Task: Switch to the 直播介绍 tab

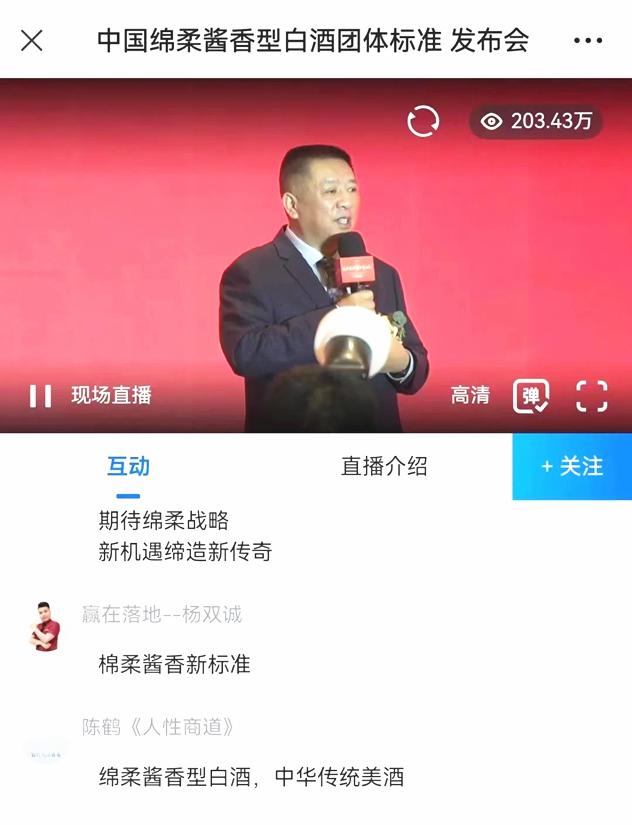Action: tap(384, 466)
